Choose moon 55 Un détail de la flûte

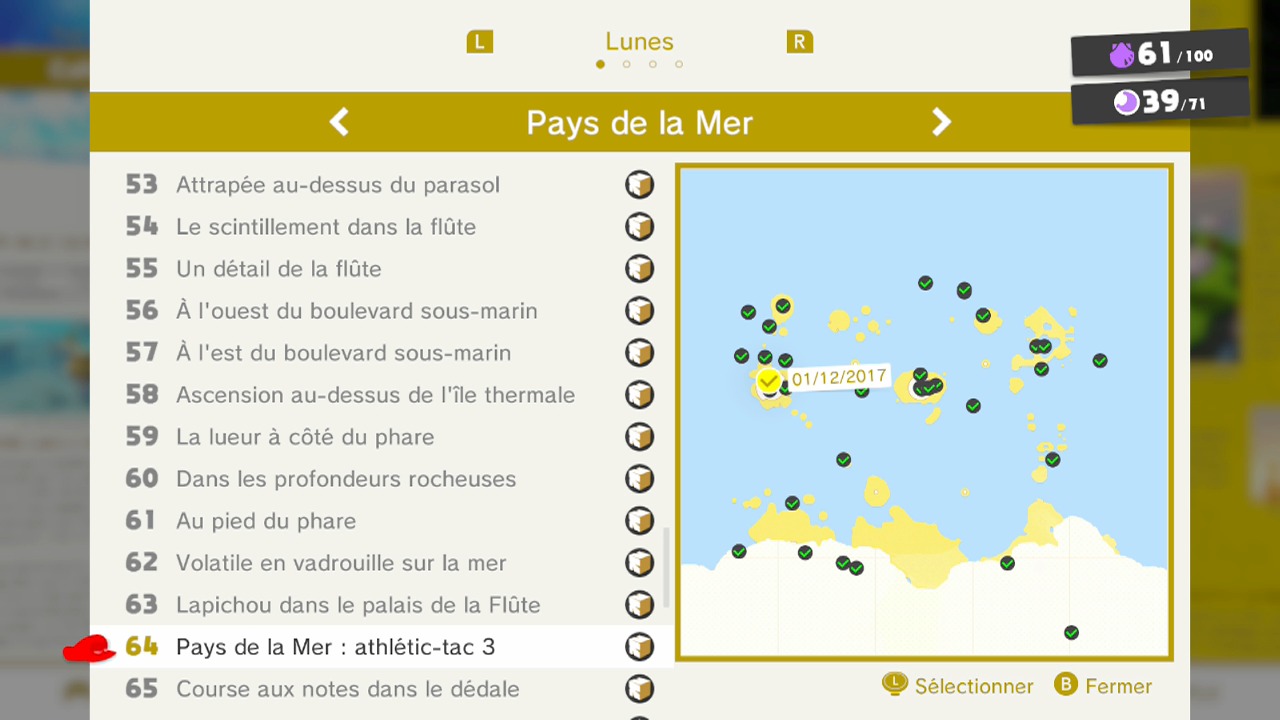coord(279,269)
